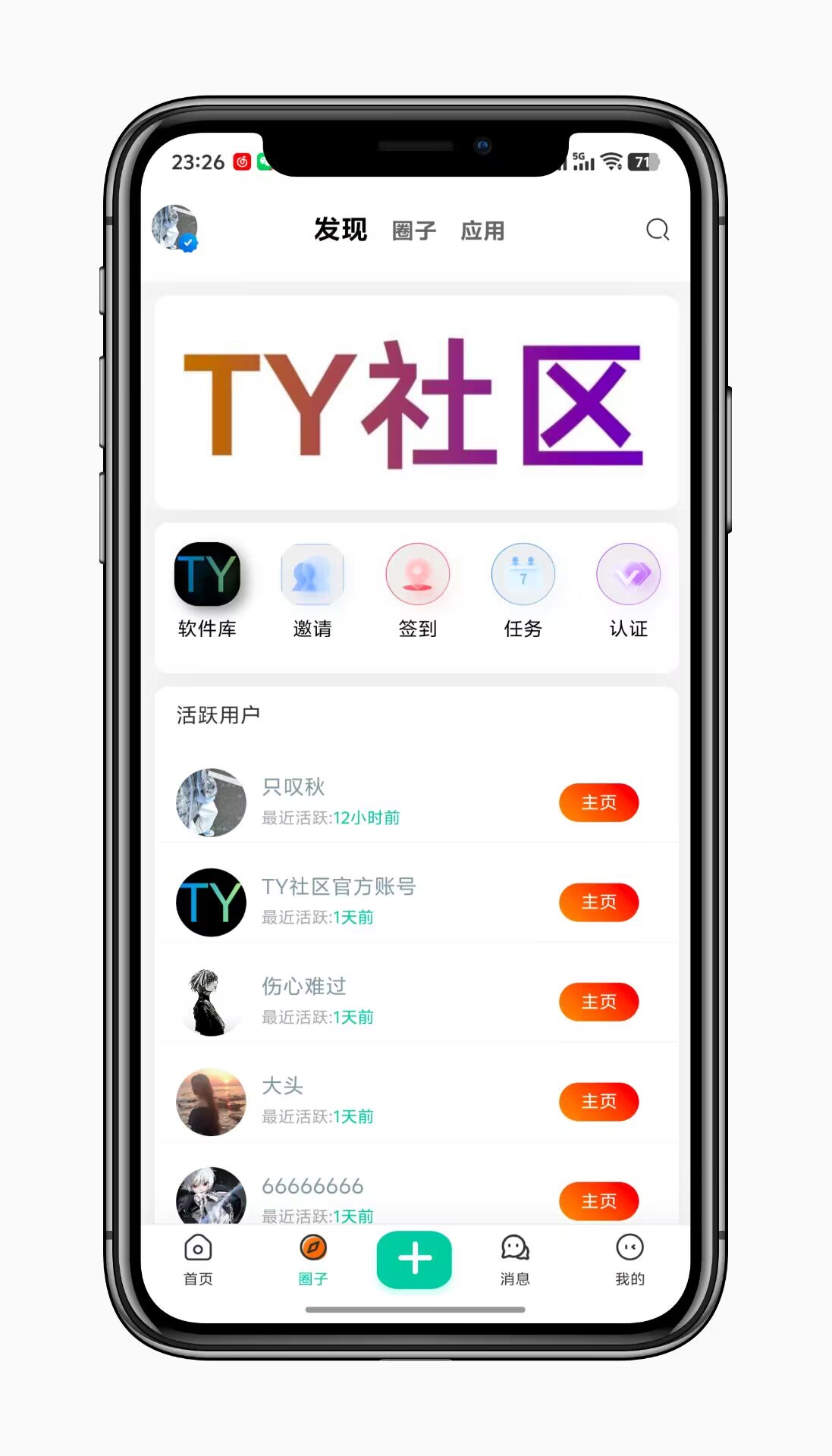The image size is (832, 1456).
Task: Visit 伤心难过's 主页
Action: click(x=599, y=1002)
